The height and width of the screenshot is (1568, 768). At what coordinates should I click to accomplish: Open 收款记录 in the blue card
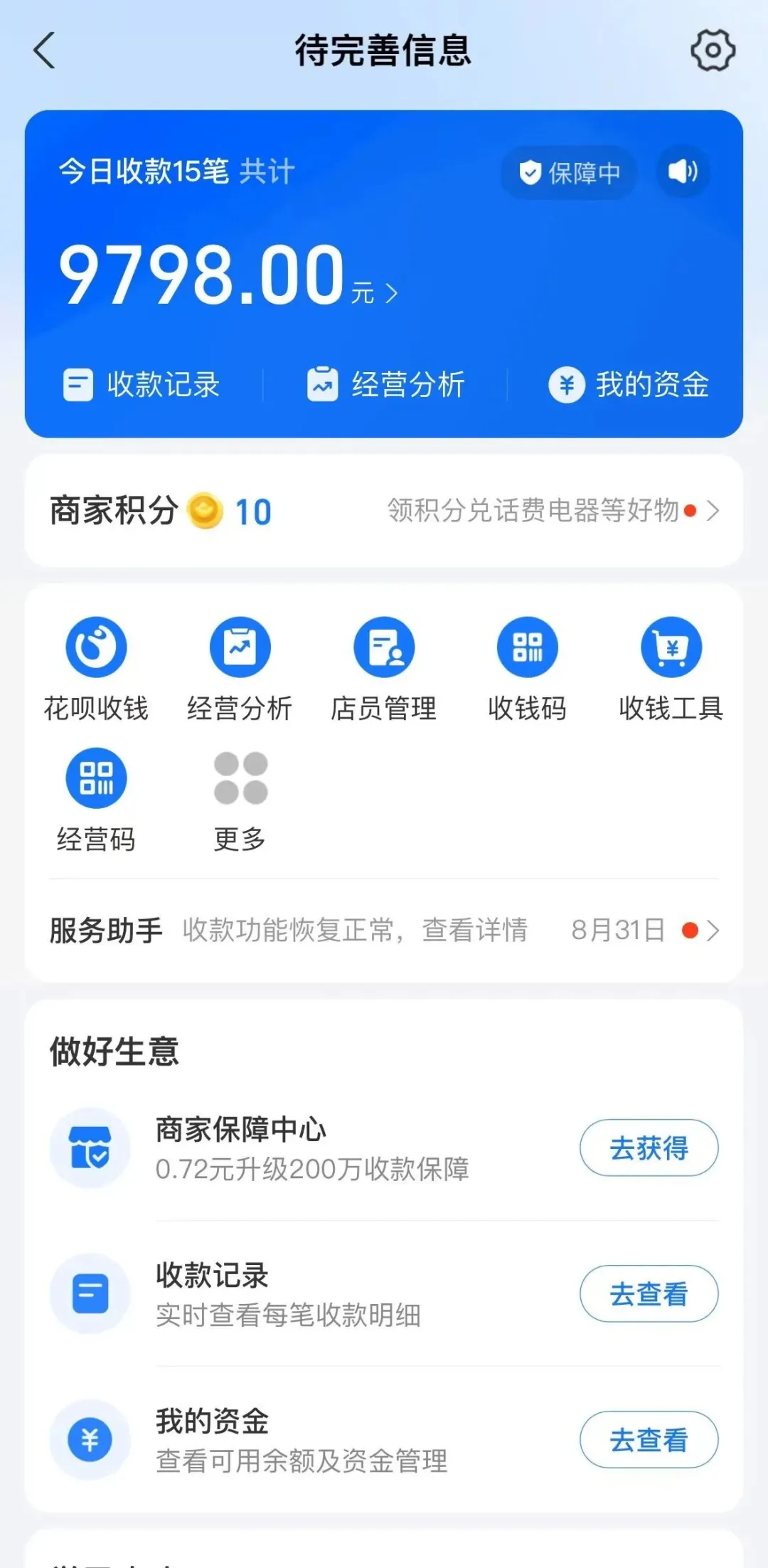(x=142, y=385)
